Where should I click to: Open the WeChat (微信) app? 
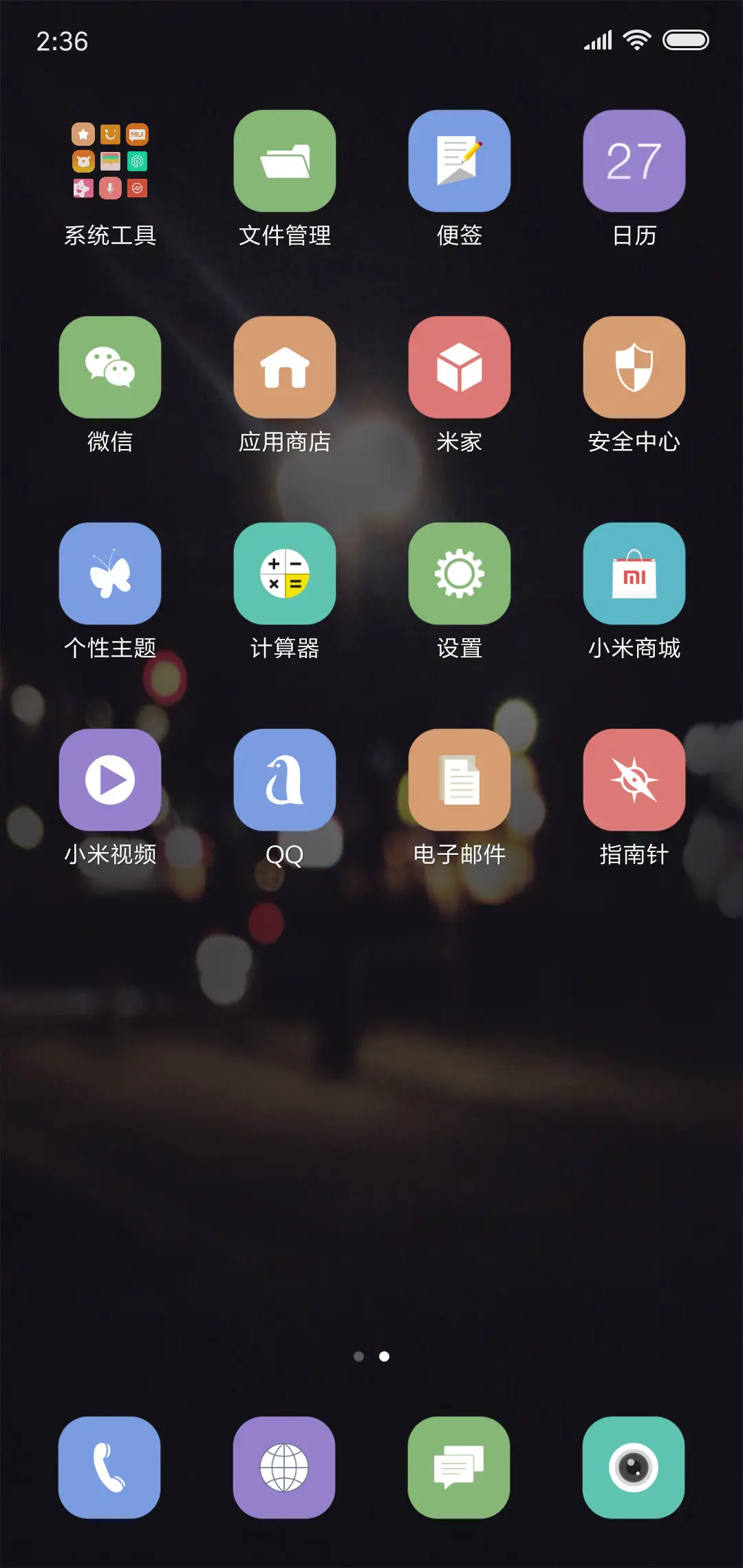point(110,367)
